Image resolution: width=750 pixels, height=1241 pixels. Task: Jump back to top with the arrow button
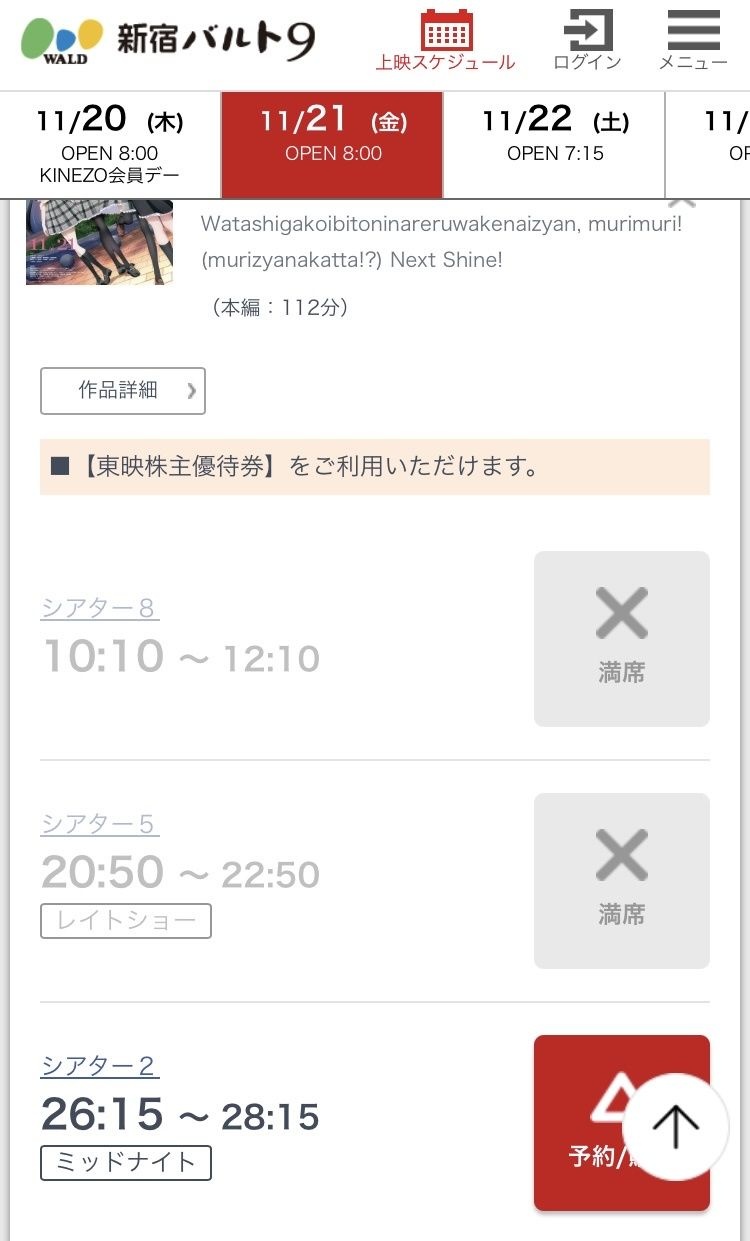pyautogui.click(x=676, y=1126)
